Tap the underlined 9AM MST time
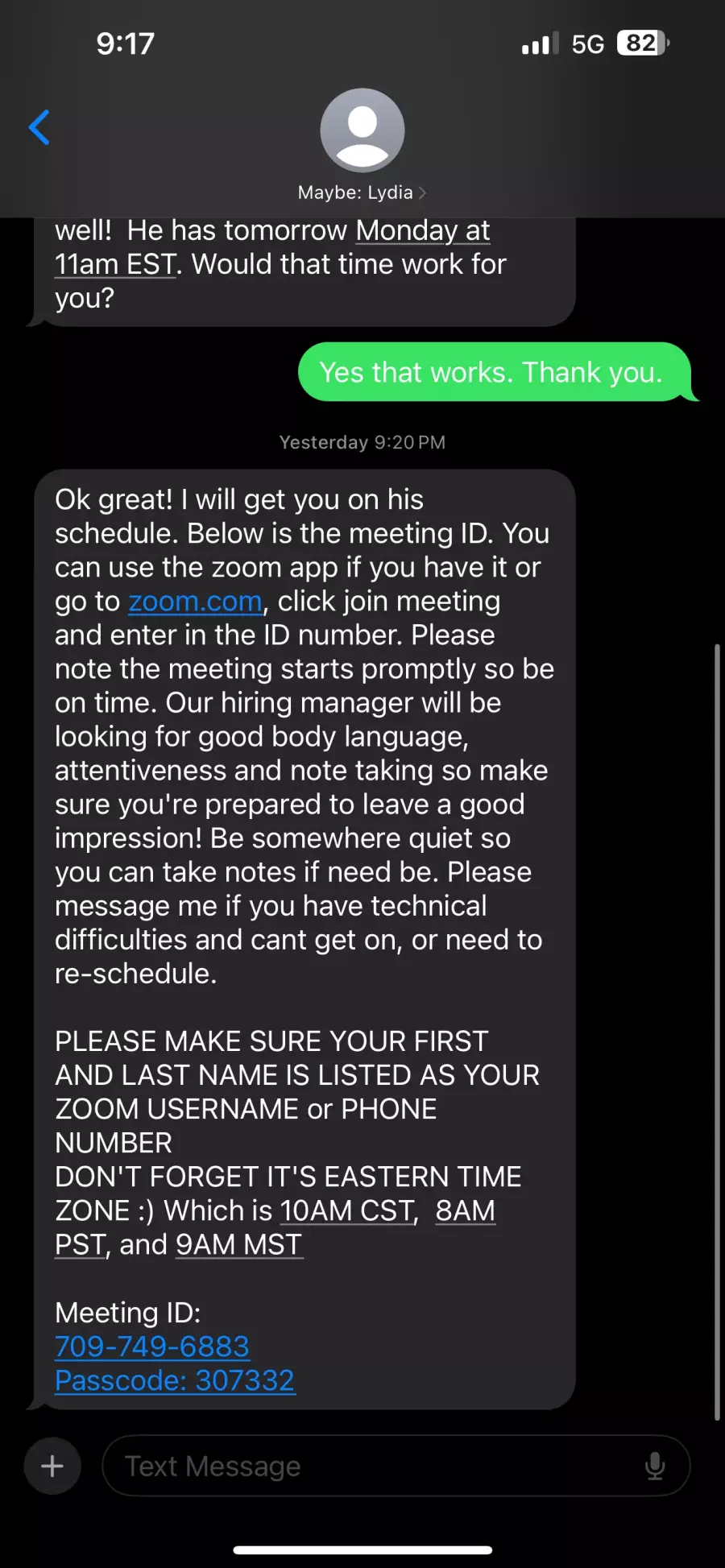 click(238, 1244)
